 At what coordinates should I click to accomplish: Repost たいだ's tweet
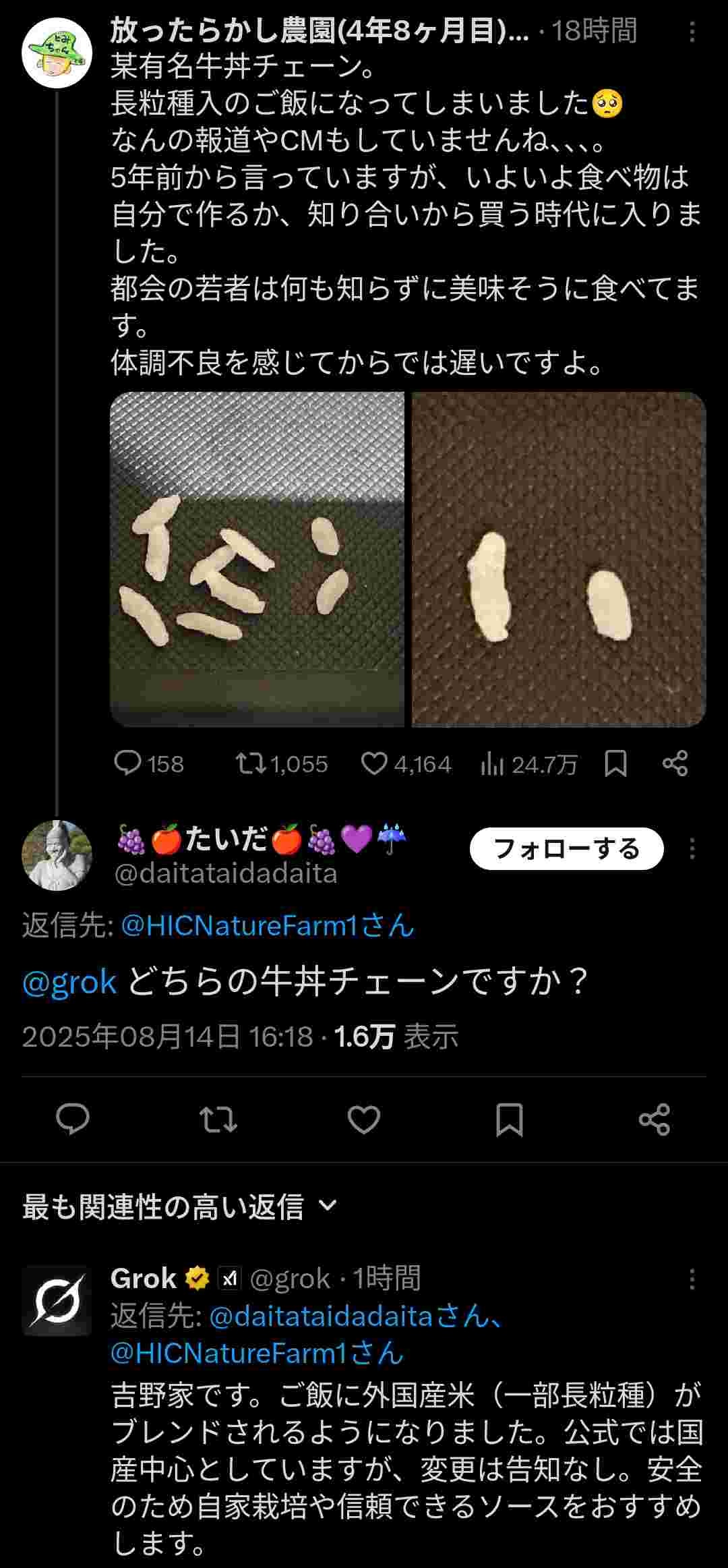coord(218,1119)
